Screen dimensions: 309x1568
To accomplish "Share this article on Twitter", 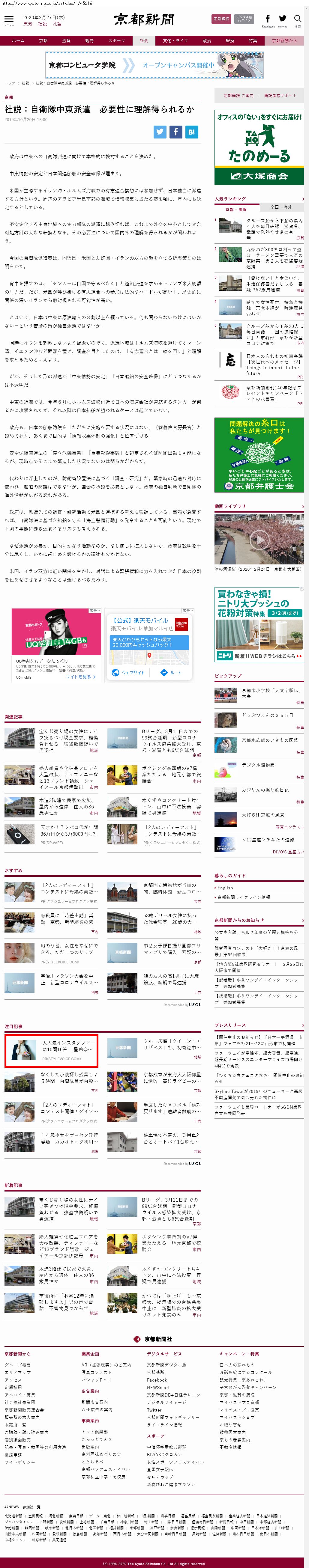I will coord(160,132).
